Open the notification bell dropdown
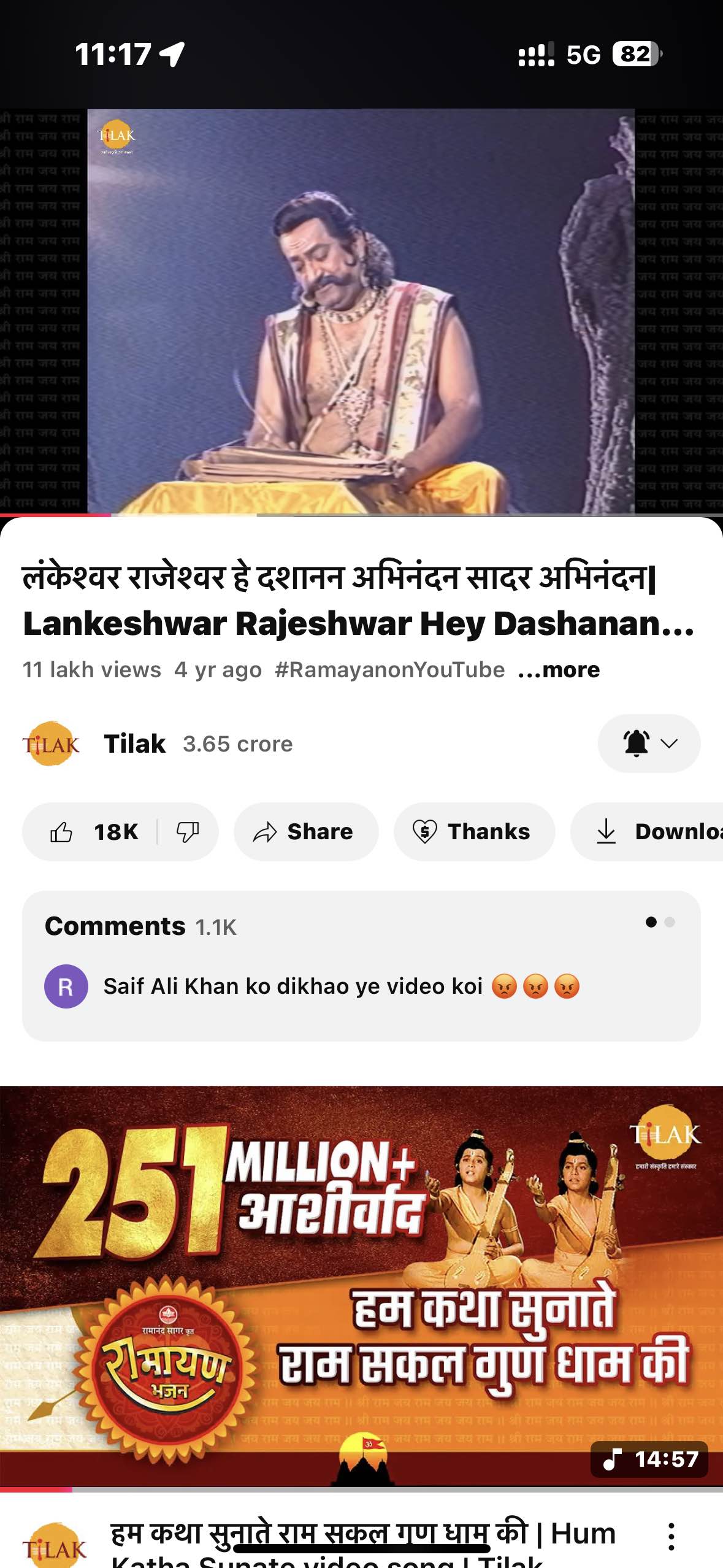Screen dimensions: 723x1568 pos(649,744)
